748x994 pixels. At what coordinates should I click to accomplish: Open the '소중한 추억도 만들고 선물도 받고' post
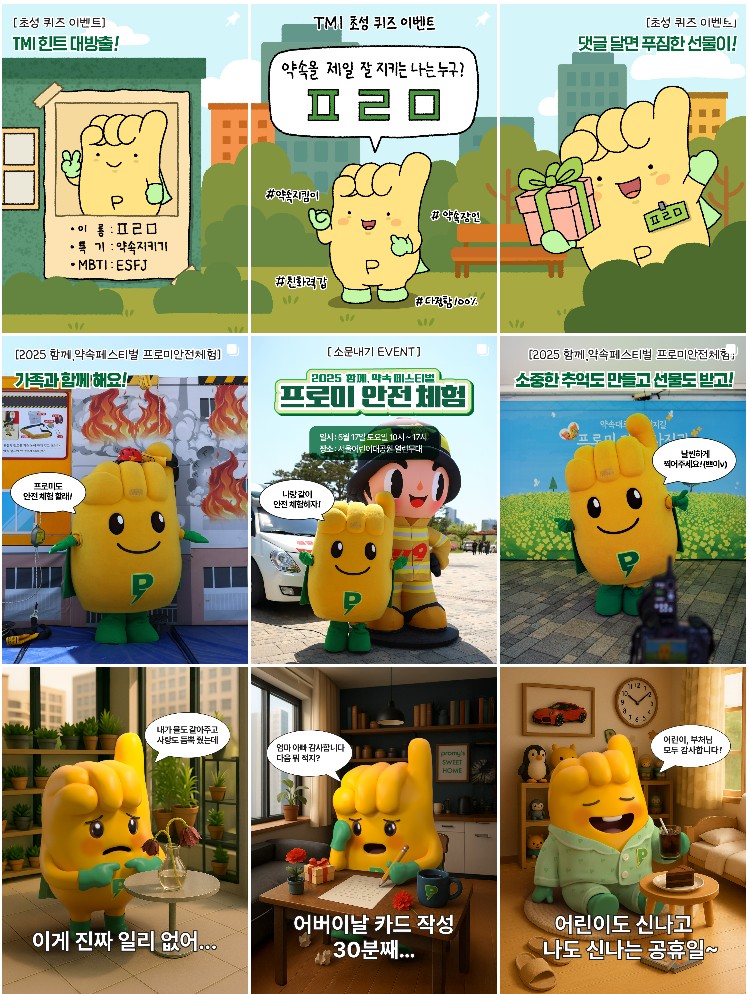tap(622, 500)
